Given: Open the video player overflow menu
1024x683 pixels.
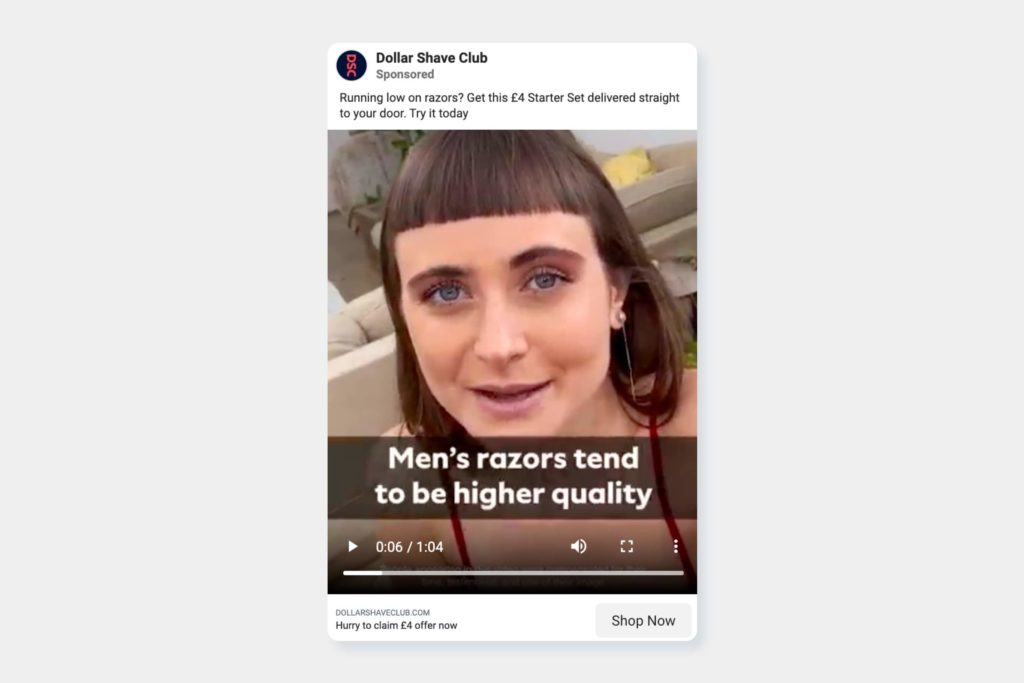Looking at the screenshot, I should coord(675,546).
